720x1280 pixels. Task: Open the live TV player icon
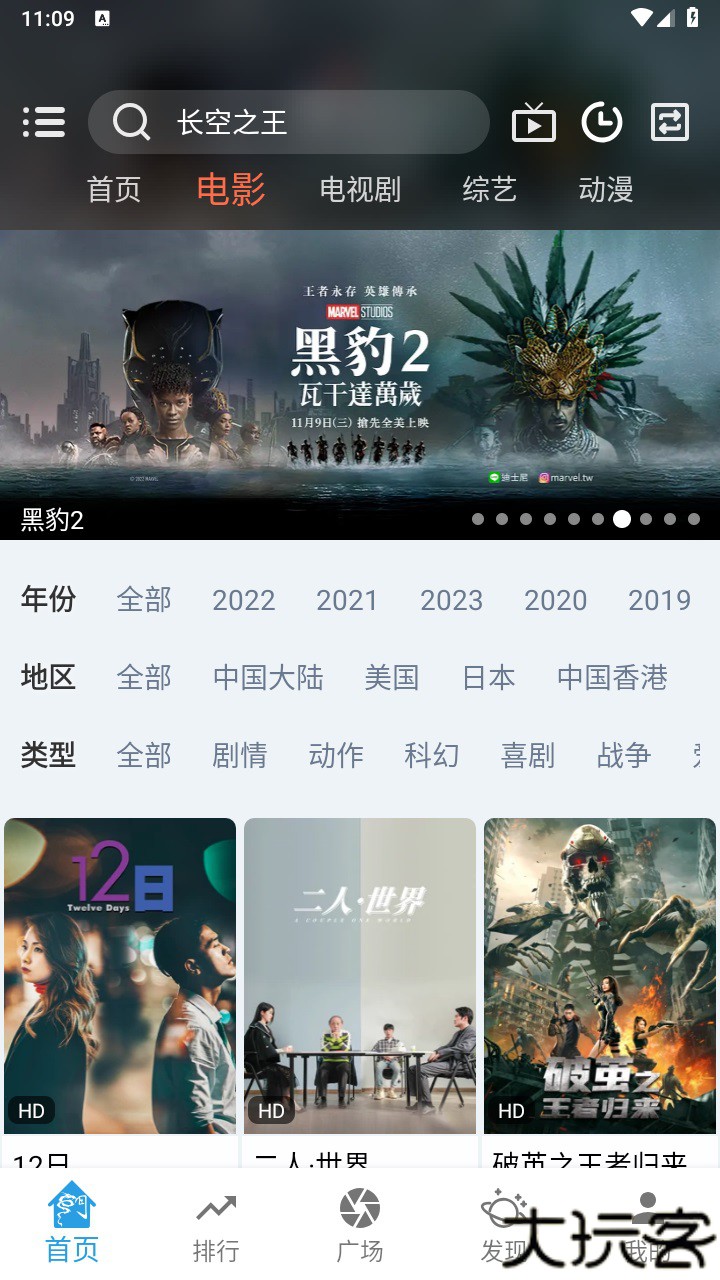click(x=534, y=122)
